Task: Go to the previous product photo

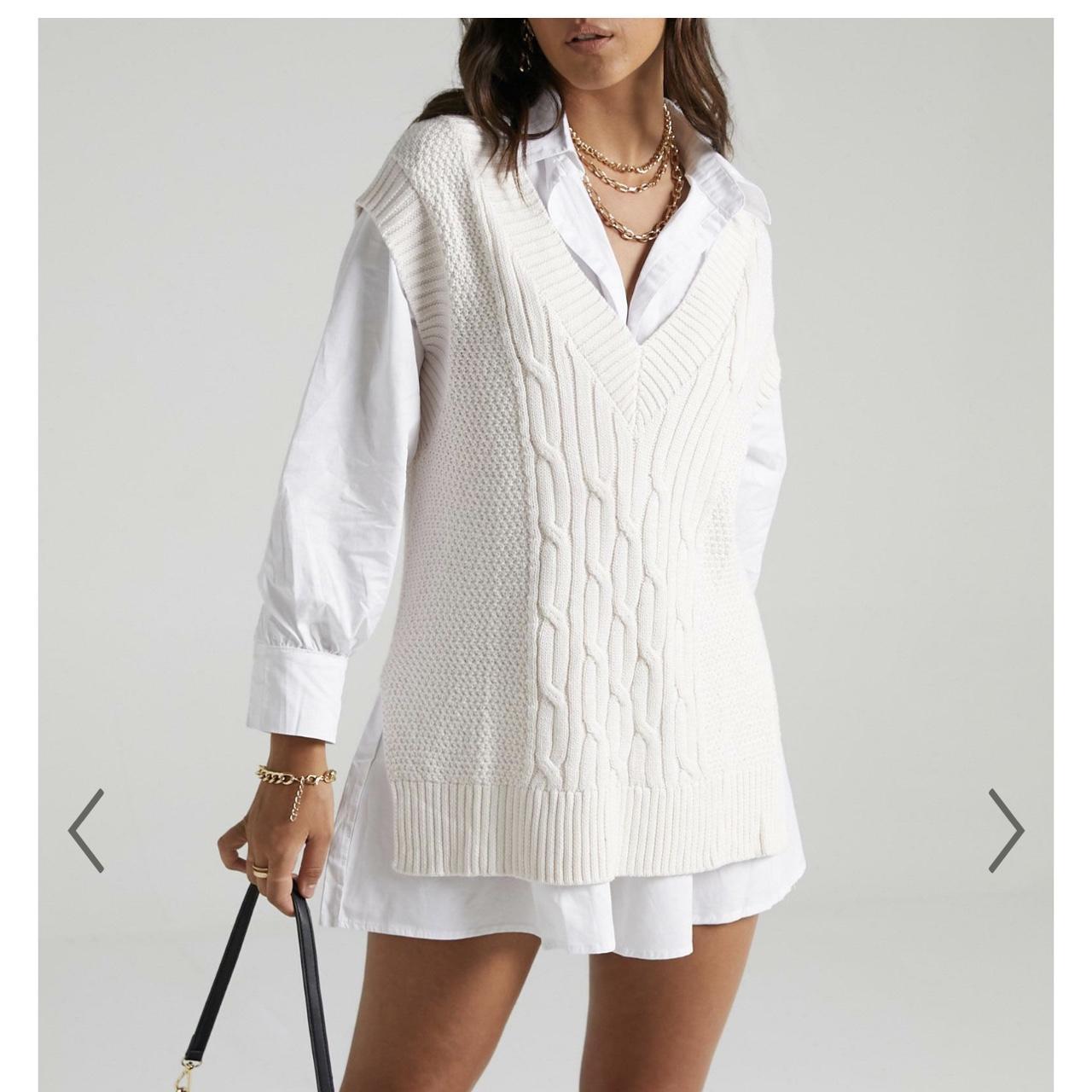Action: [x=86, y=830]
